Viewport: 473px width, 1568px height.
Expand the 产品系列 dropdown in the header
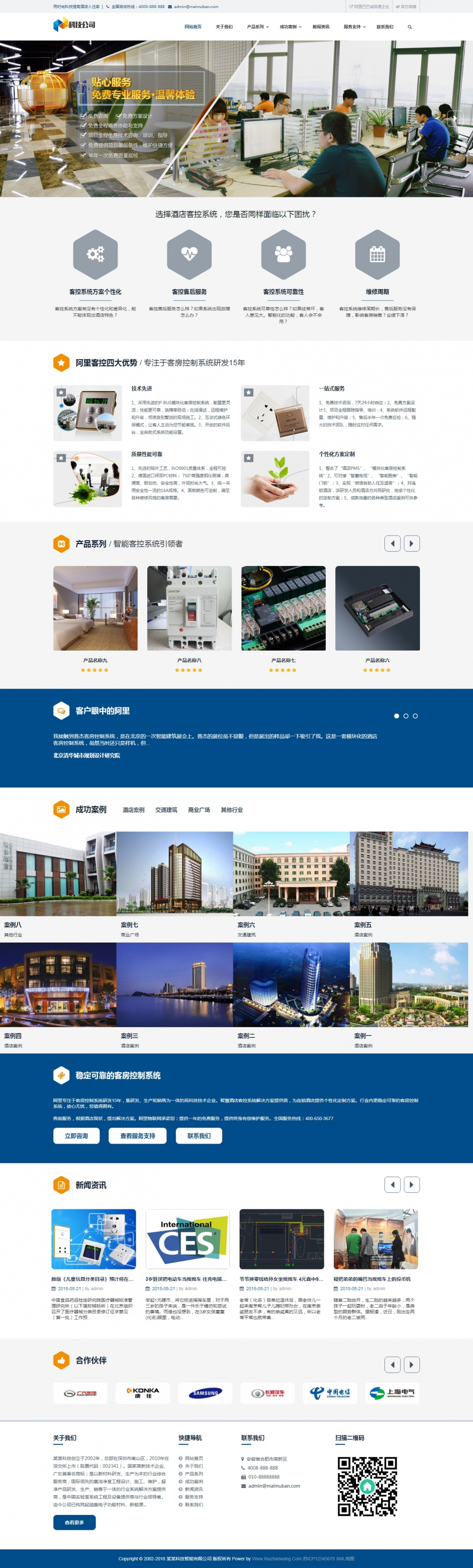(x=258, y=27)
